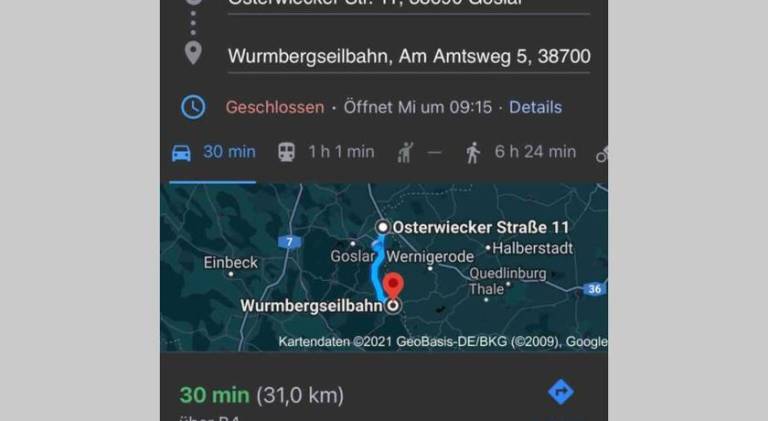Screen dimensions: 768x421
Task: Choose the walking mode, 6 h 24 min
Action: click(x=520, y=152)
